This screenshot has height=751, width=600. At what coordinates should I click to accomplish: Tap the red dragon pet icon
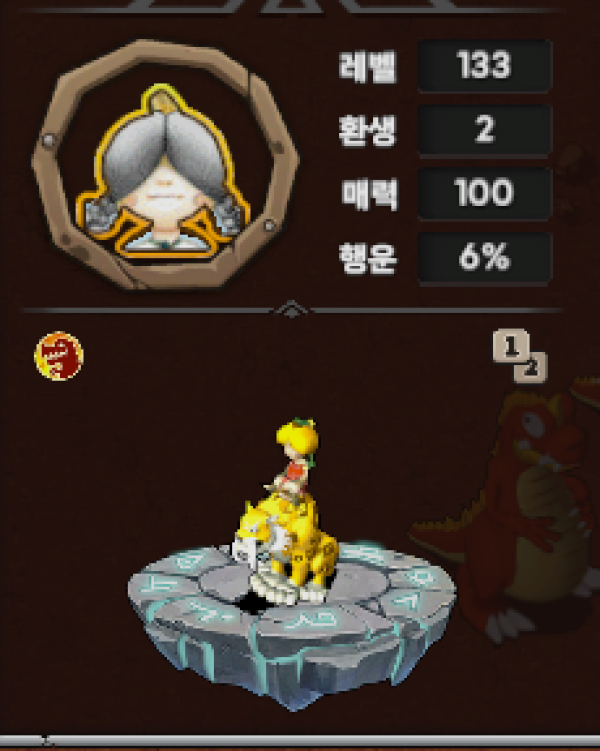coord(59,356)
